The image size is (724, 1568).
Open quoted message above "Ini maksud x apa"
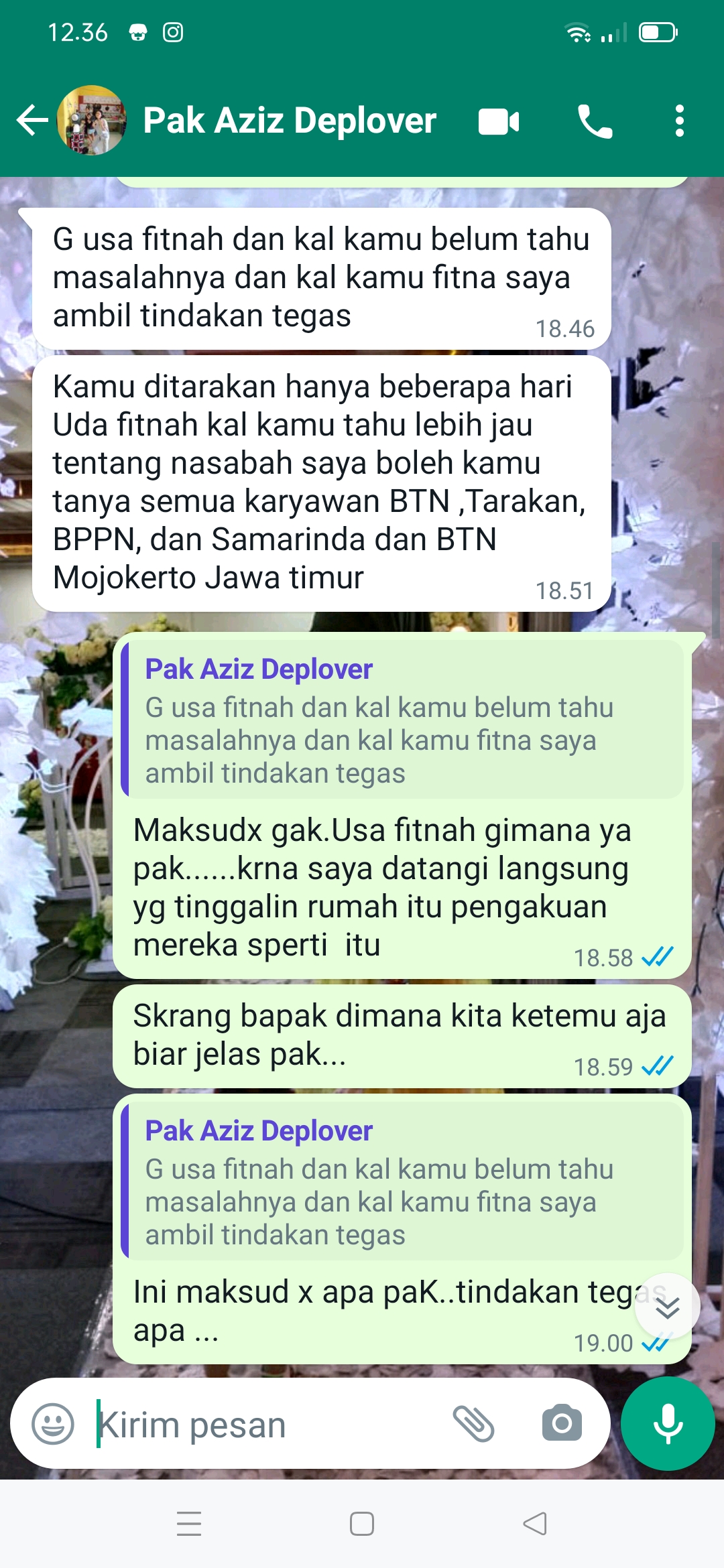click(x=402, y=1182)
